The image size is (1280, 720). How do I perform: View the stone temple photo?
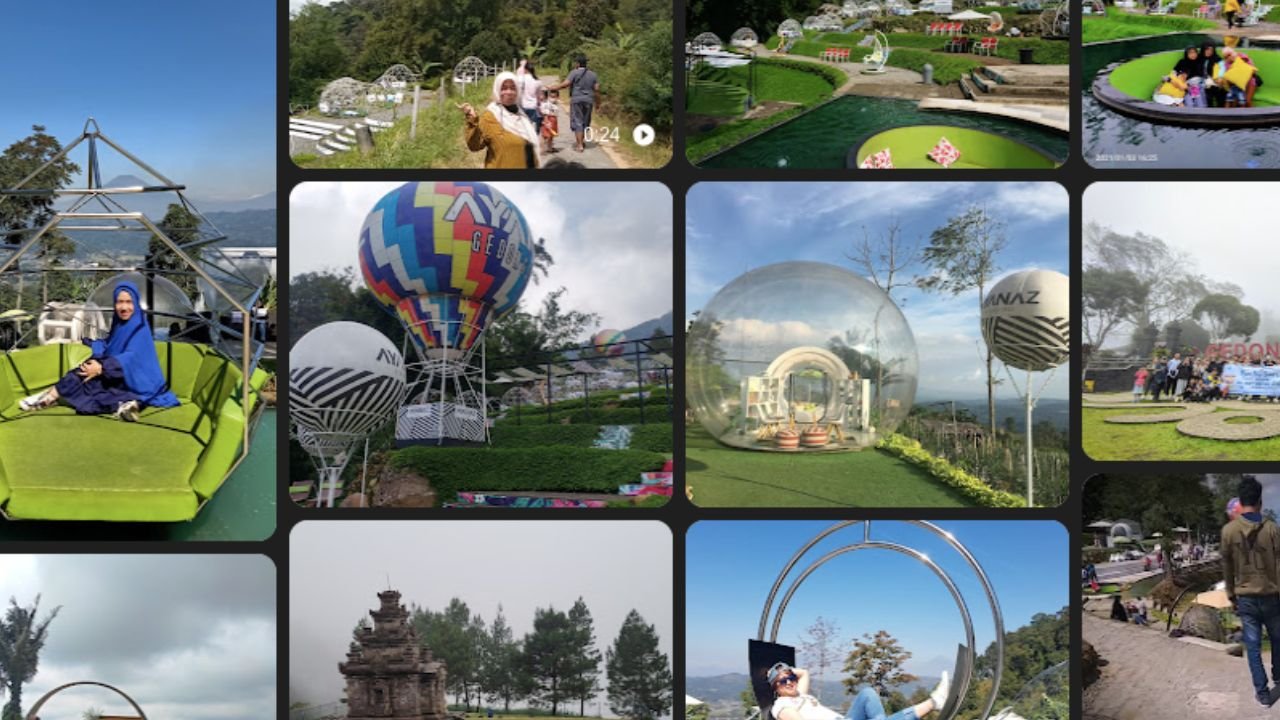click(480, 620)
